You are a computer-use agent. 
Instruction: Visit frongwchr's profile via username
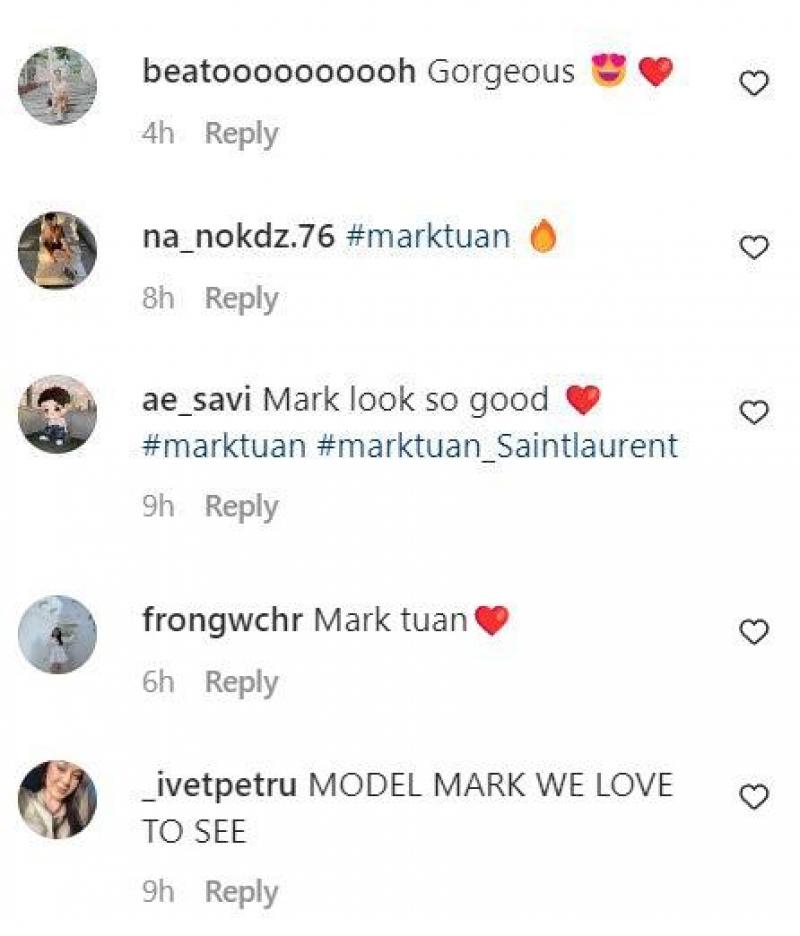pos(223,620)
